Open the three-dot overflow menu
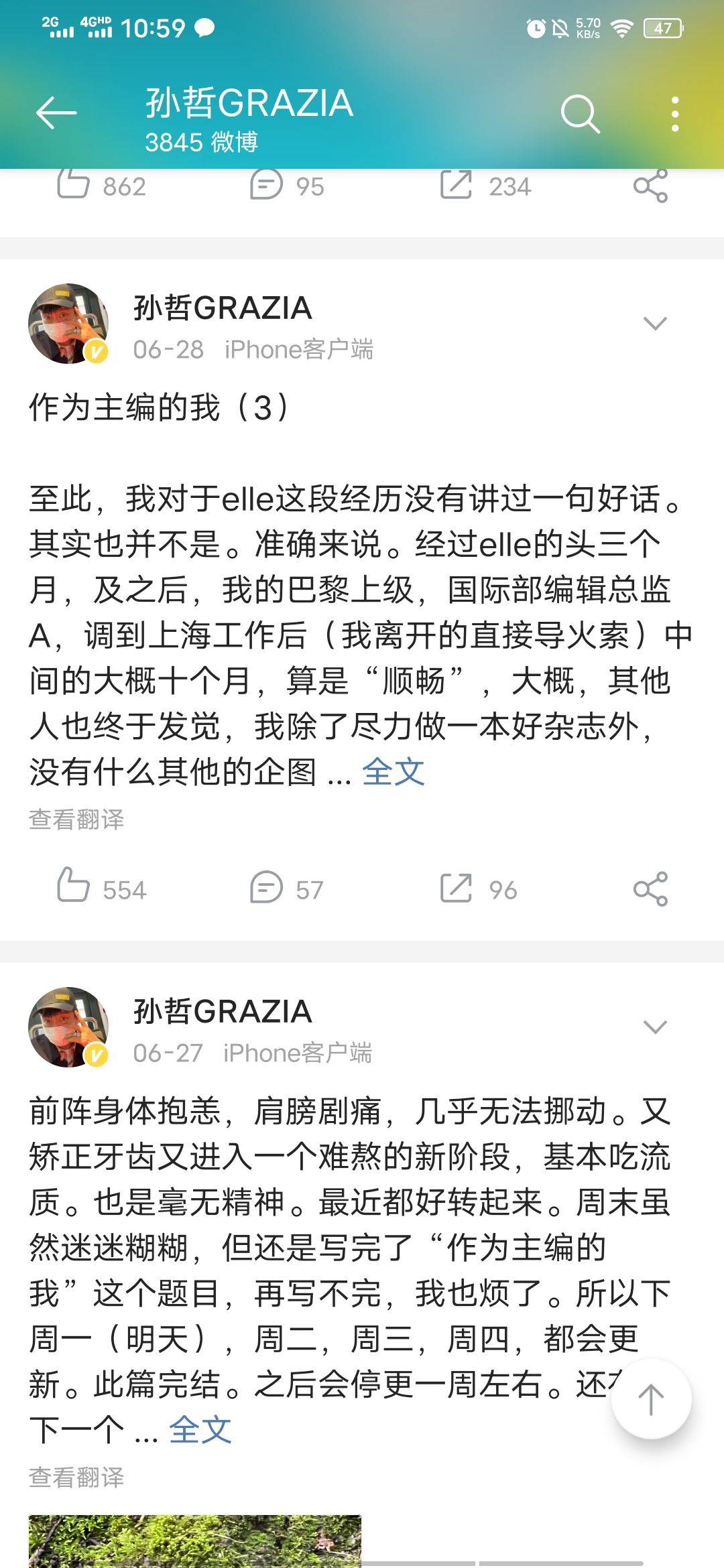Screen dimensions: 724x1568 674,114
